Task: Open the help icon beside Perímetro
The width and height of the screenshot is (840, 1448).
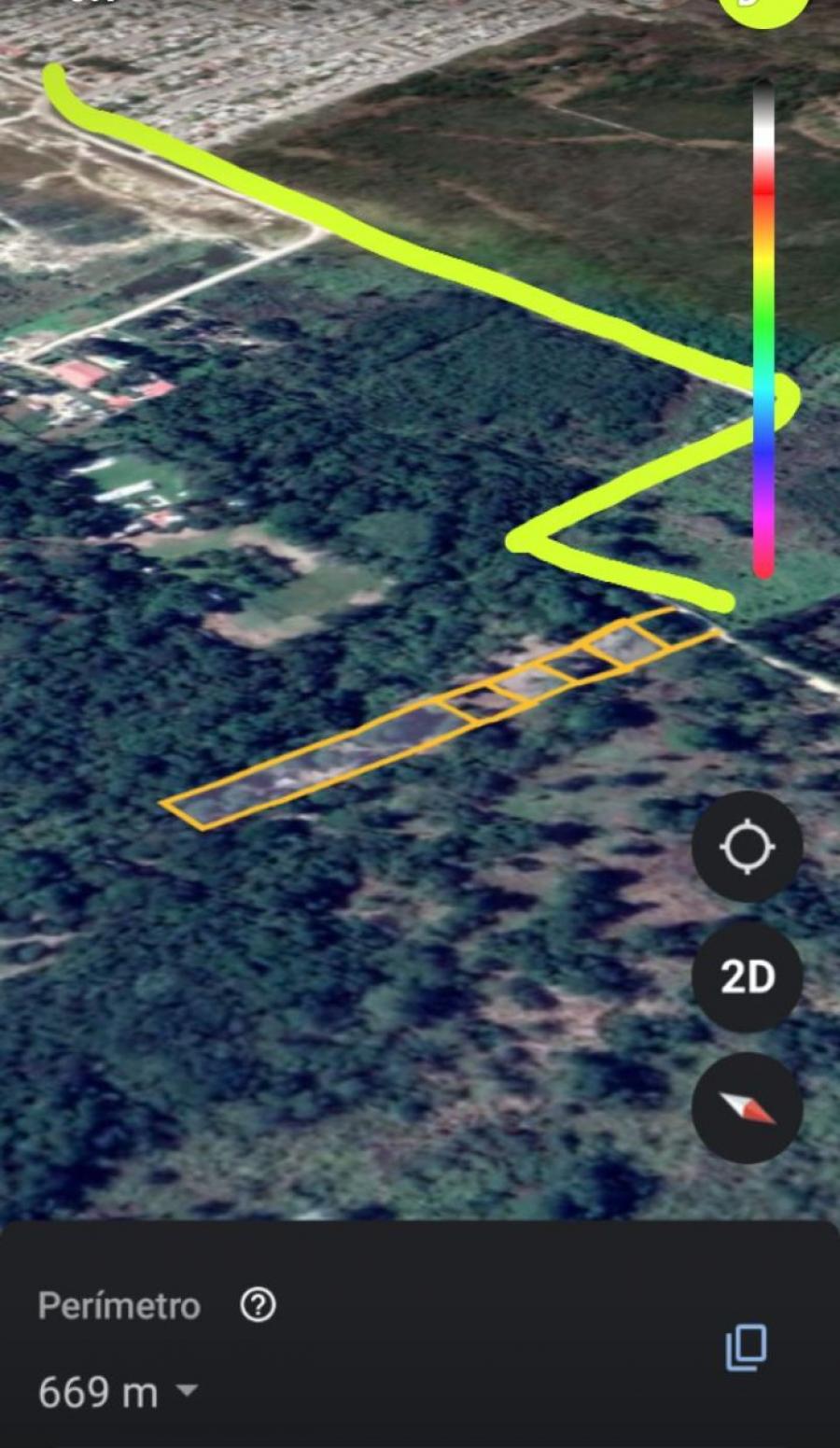Action: [x=258, y=1304]
